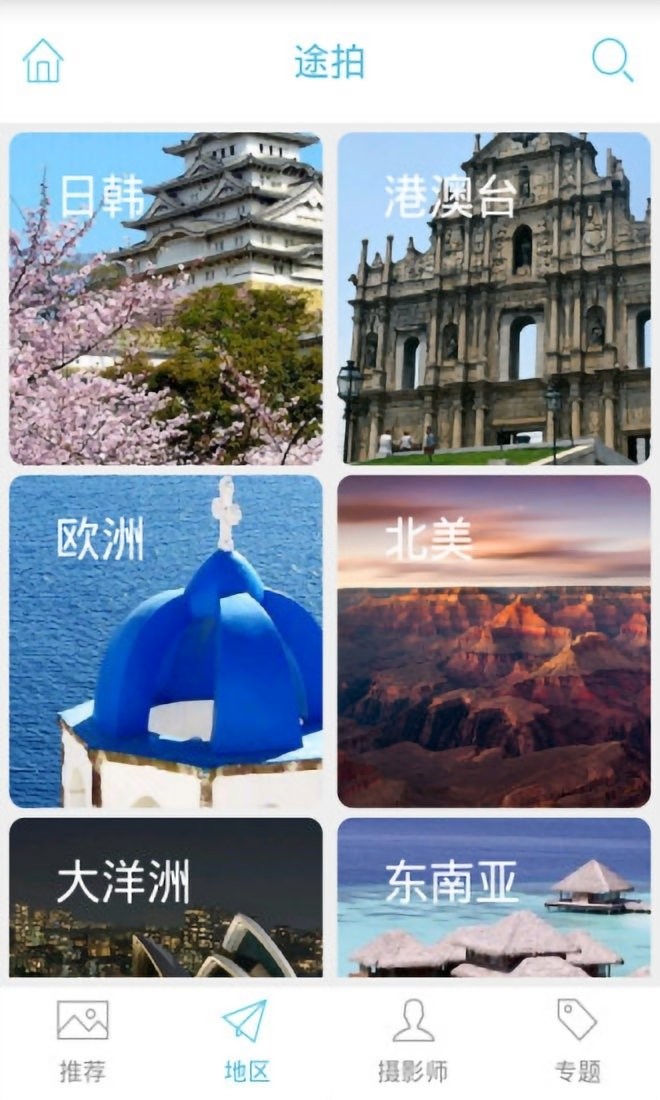View the 北美 region photos
660x1100 pixels.
(494, 641)
